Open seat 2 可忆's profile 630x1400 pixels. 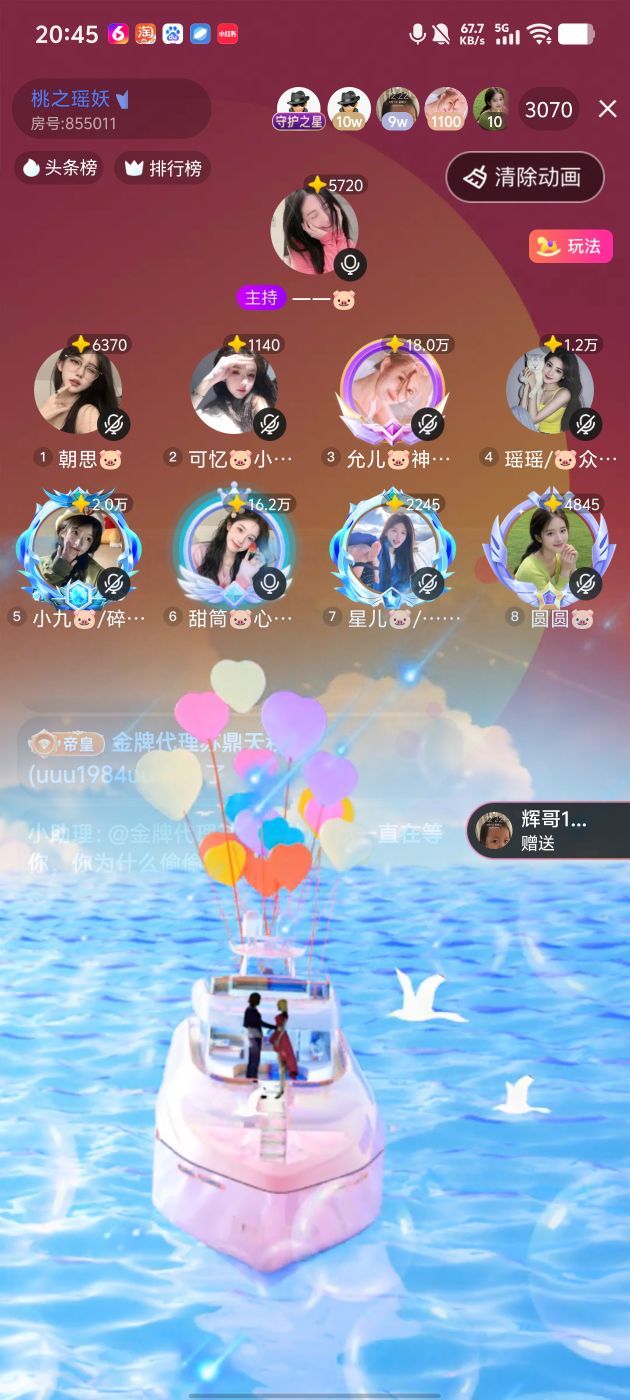point(235,391)
